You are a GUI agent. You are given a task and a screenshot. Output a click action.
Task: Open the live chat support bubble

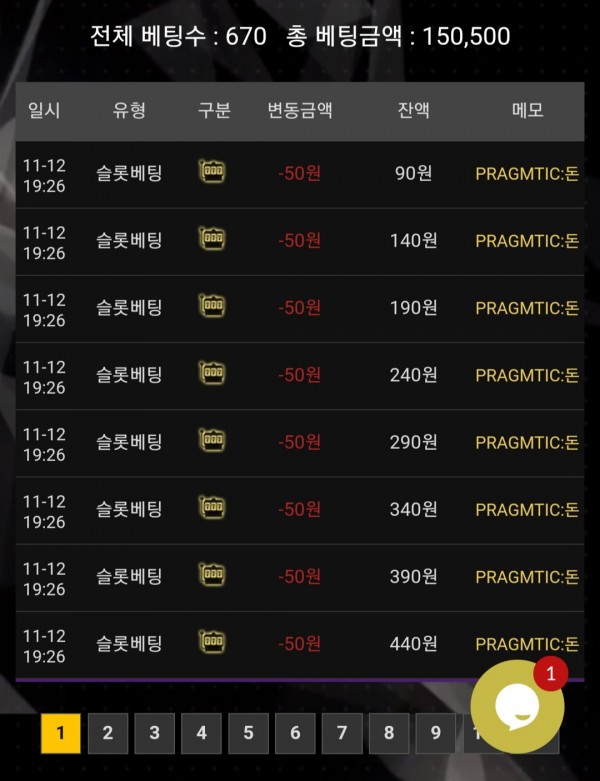pos(517,707)
